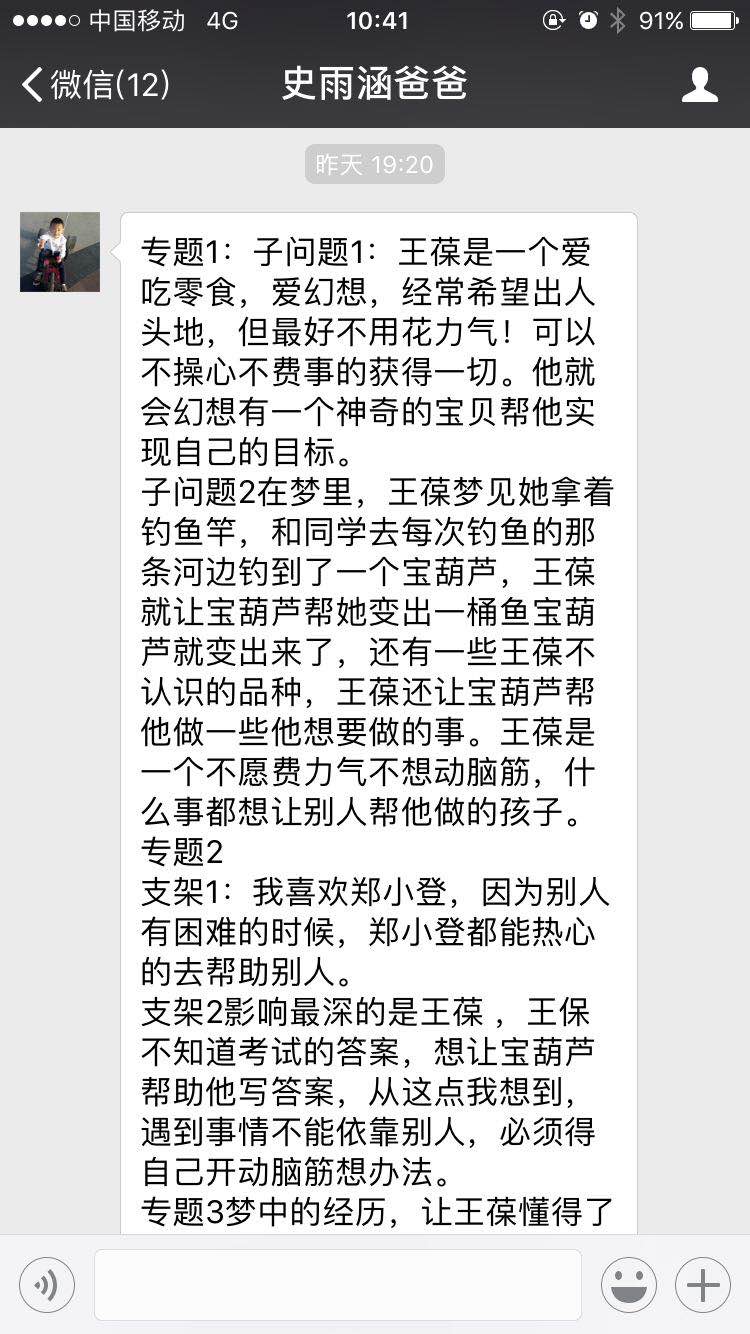Tap the sender's avatar photo
The width and height of the screenshot is (750, 1334).
tap(60, 252)
